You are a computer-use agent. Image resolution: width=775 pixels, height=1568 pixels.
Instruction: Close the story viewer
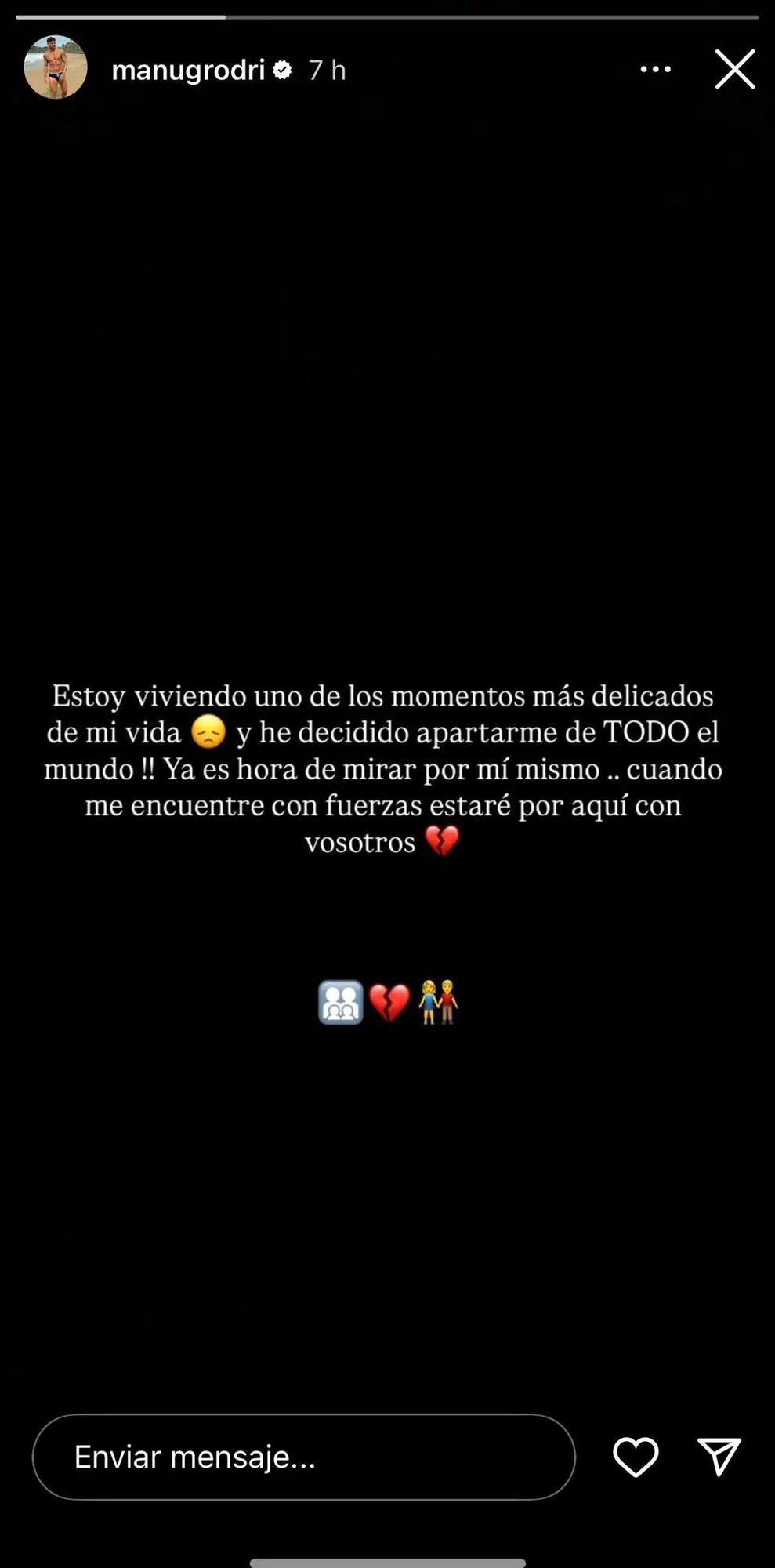[x=734, y=70]
